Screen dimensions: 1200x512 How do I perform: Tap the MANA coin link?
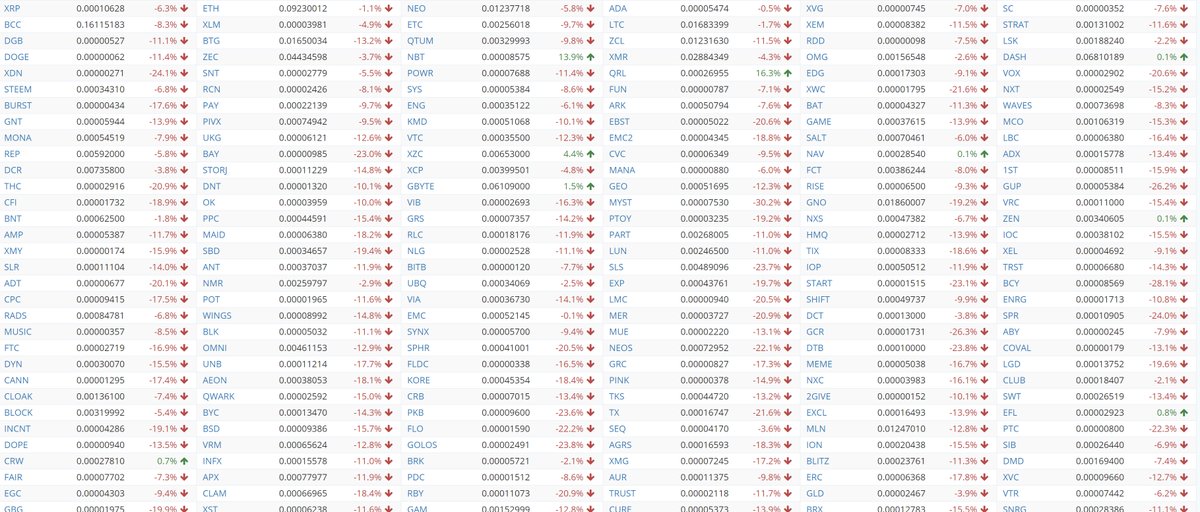(622, 170)
